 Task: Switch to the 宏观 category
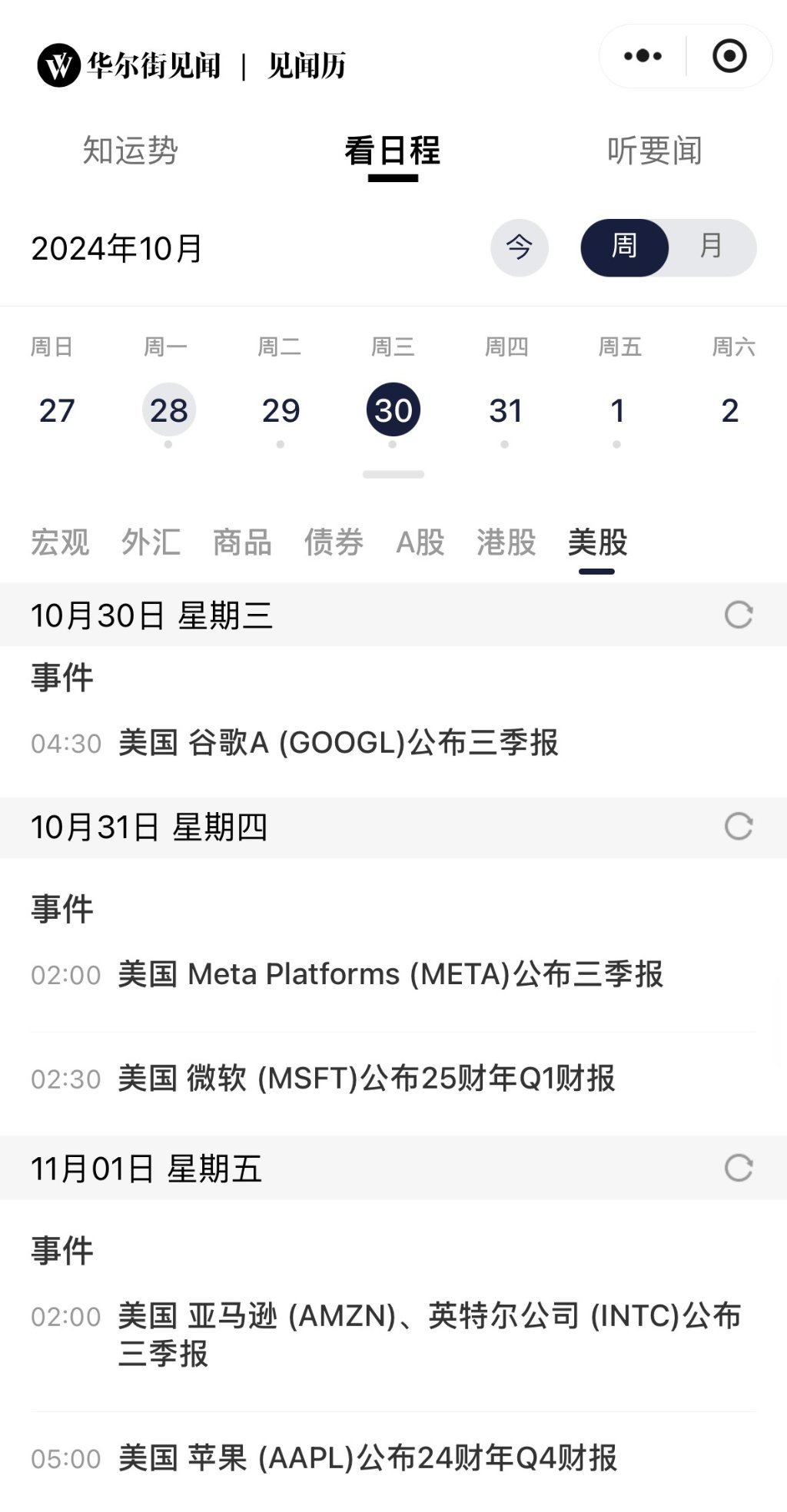click(x=60, y=542)
